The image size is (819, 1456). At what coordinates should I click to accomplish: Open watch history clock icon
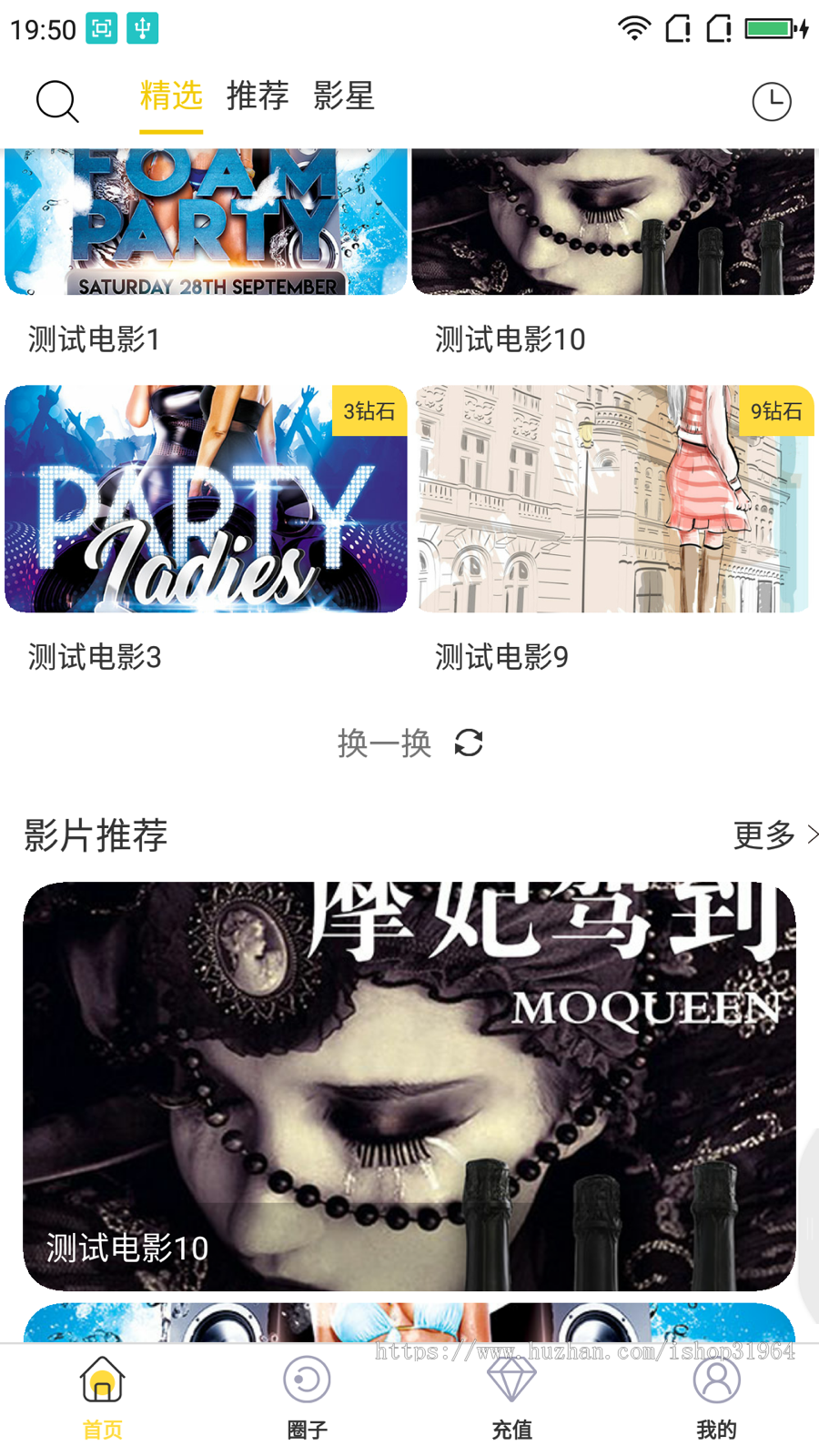coord(771,101)
